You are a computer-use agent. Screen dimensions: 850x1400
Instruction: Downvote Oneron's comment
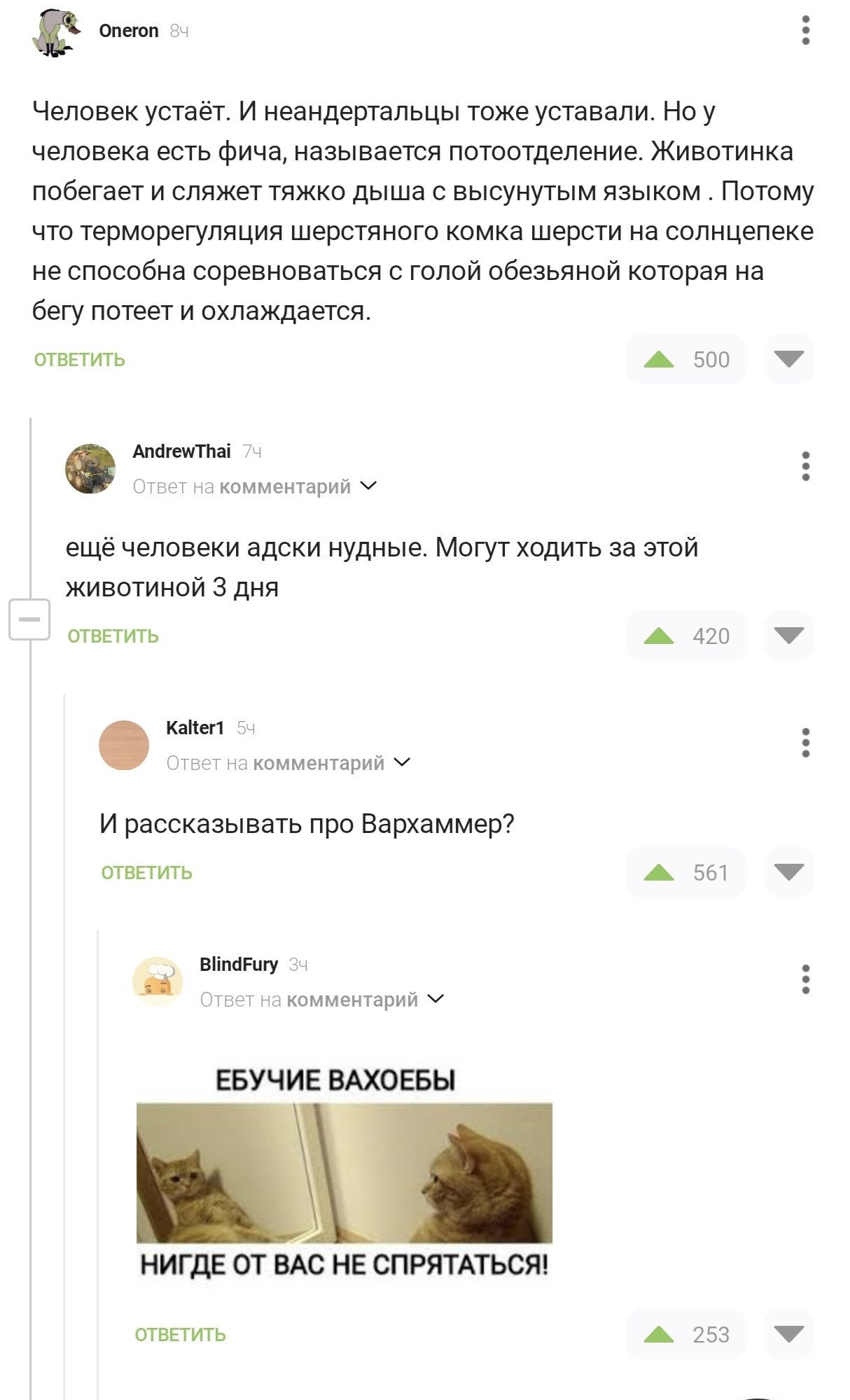(x=789, y=360)
